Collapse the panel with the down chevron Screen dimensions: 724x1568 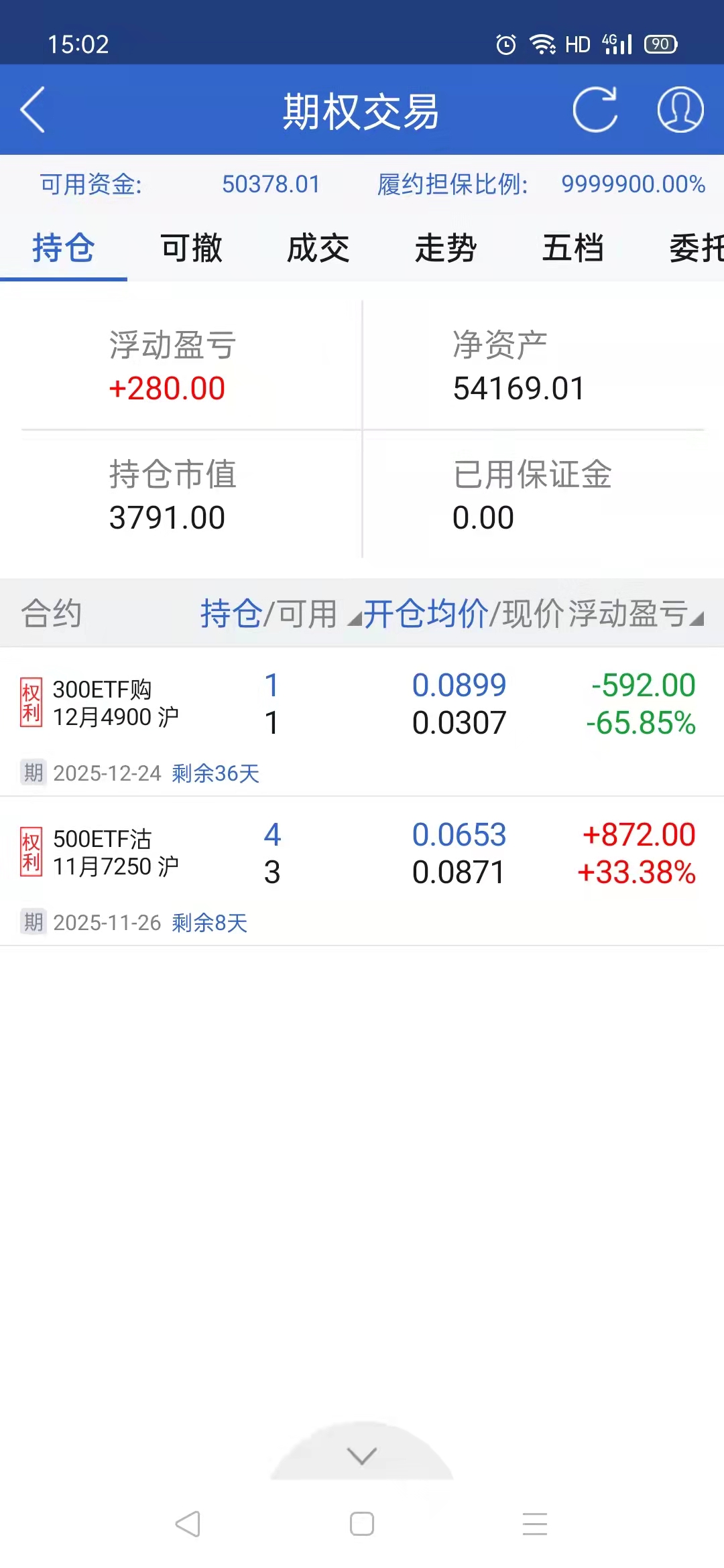362,1455
